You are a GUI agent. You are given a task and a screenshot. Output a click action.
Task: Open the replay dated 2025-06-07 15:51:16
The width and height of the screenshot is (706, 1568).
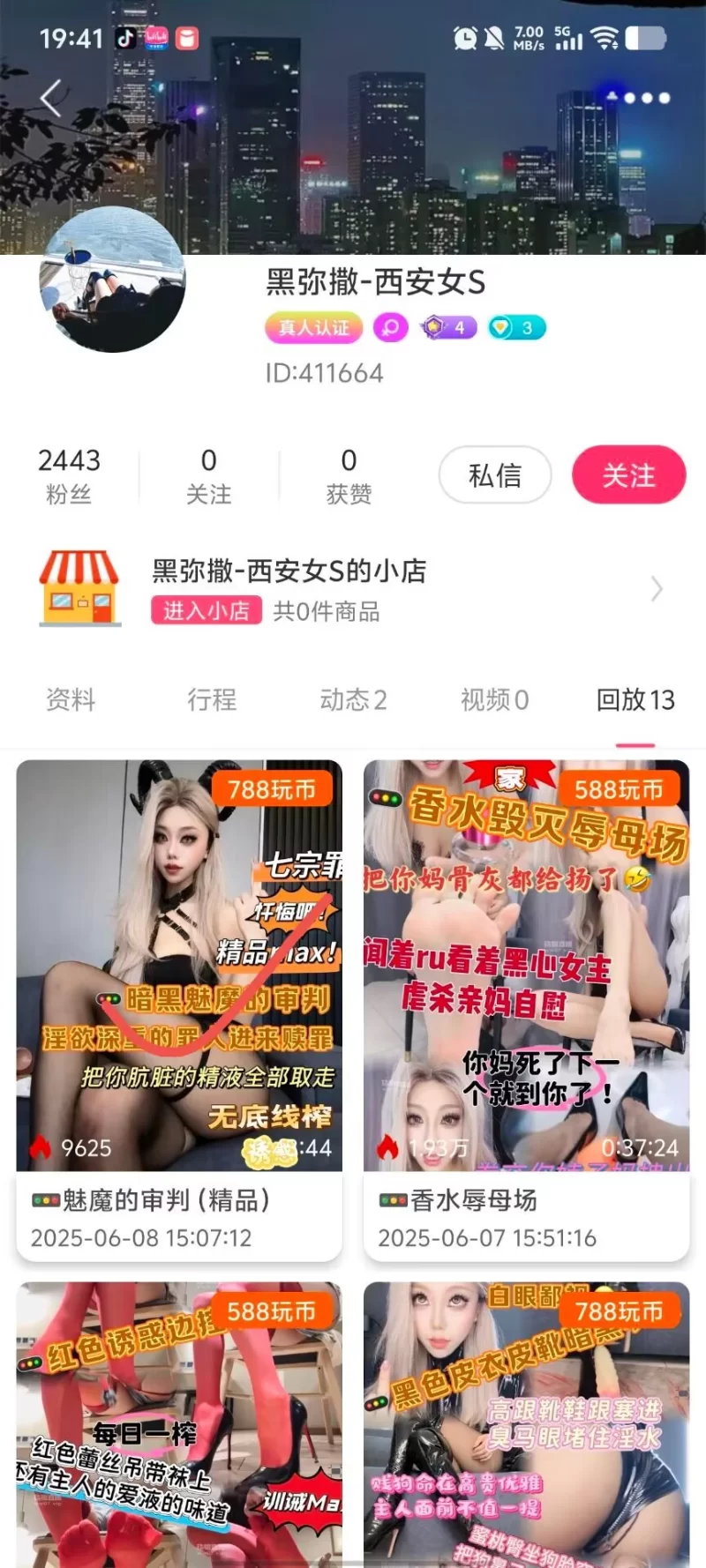click(526, 1010)
